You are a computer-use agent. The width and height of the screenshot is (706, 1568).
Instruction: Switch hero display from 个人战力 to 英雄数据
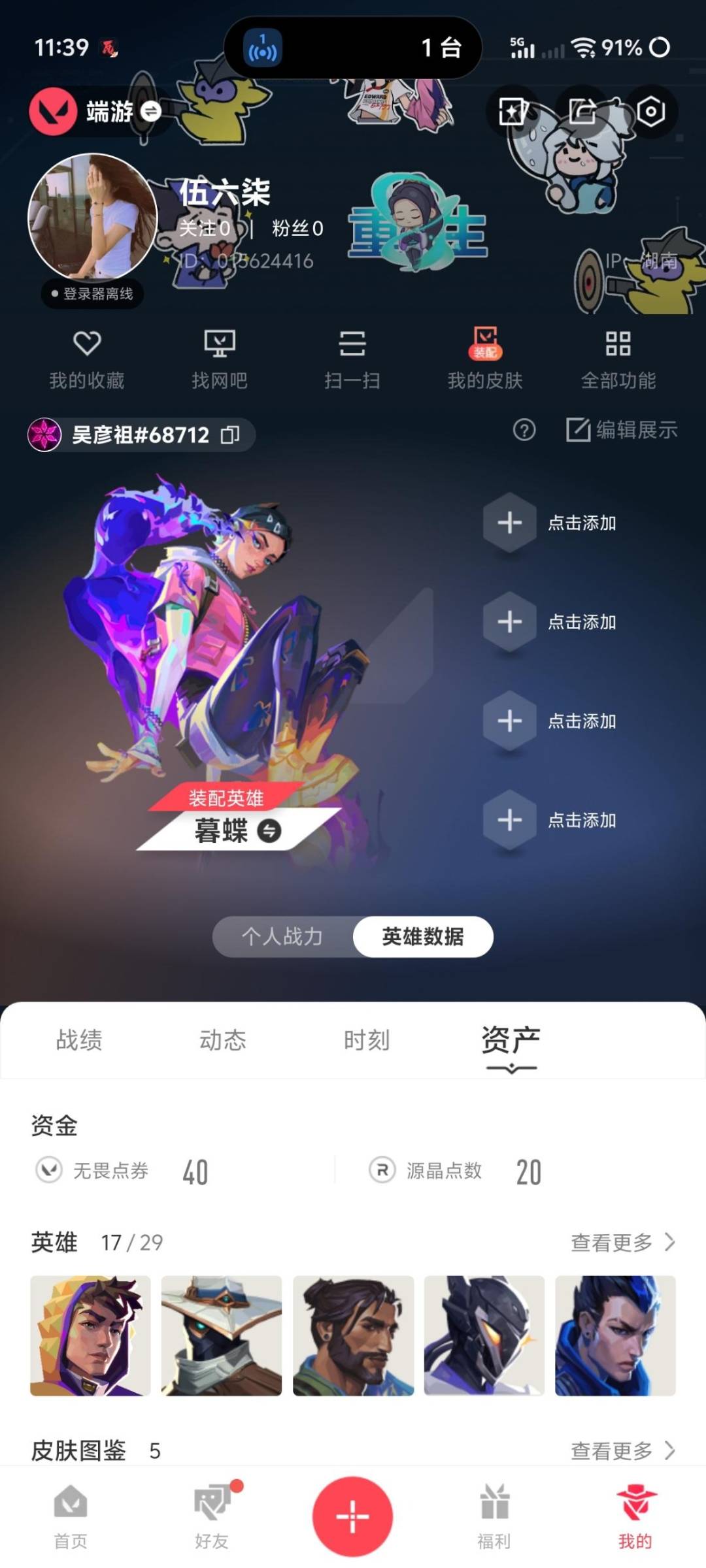pos(423,937)
